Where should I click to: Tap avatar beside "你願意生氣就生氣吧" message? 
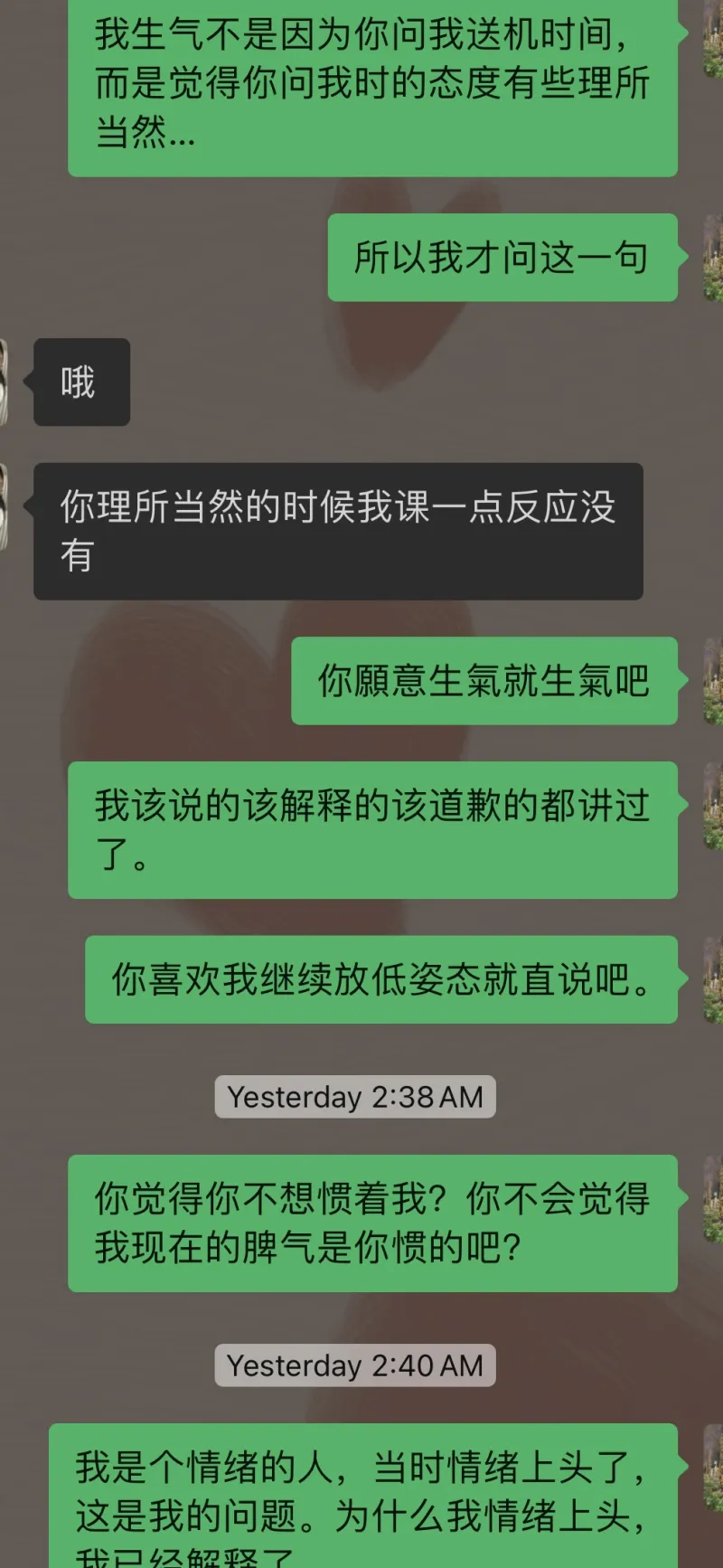pyautogui.click(x=713, y=681)
